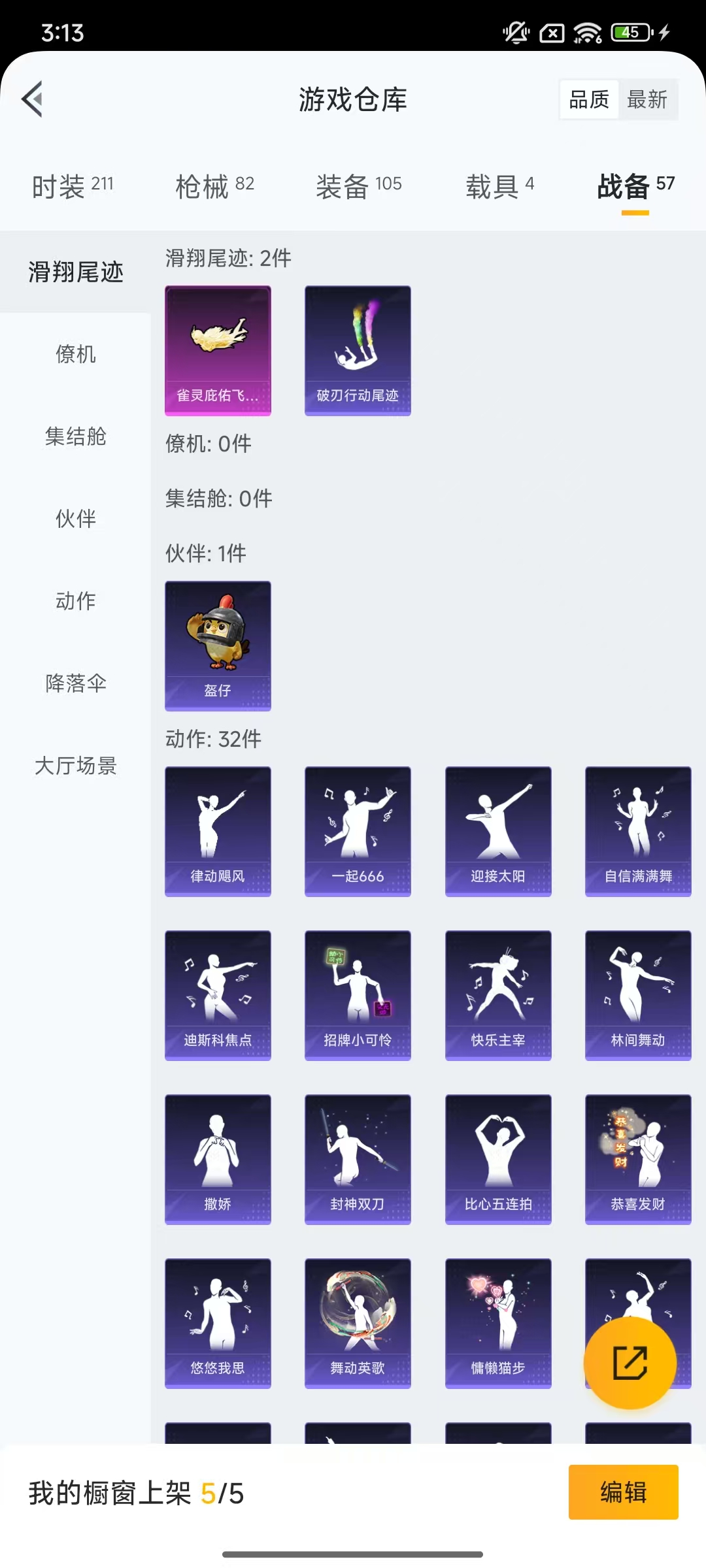Jump to 伙伴 section via sidebar
The image size is (706, 1568).
click(x=76, y=519)
